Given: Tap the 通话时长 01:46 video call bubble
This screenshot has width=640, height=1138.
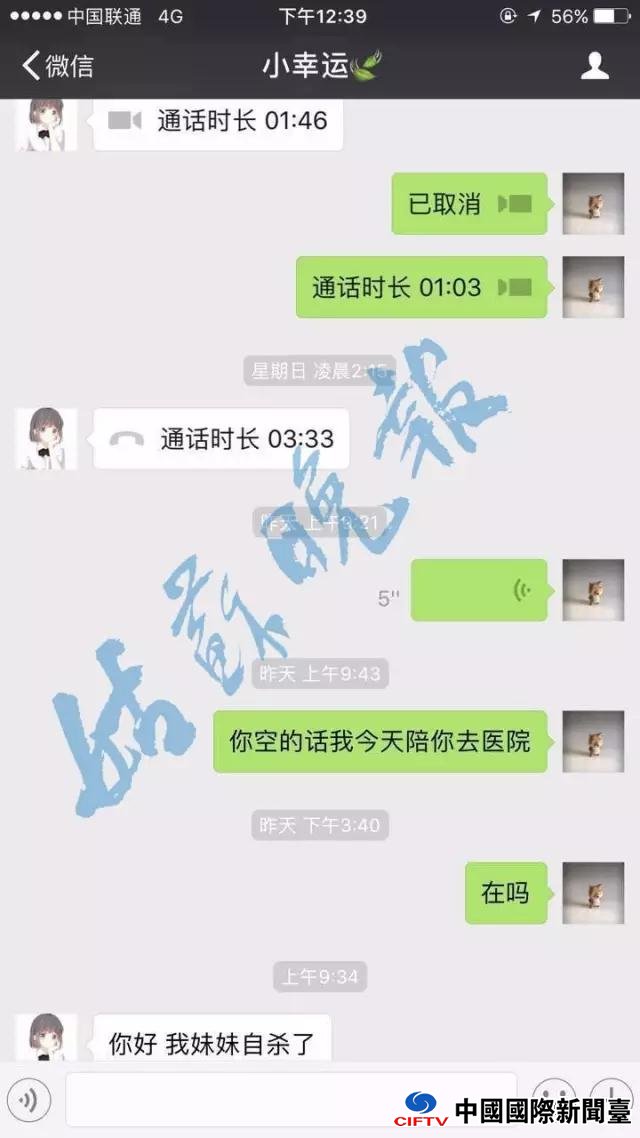Looking at the screenshot, I should 219,121.
